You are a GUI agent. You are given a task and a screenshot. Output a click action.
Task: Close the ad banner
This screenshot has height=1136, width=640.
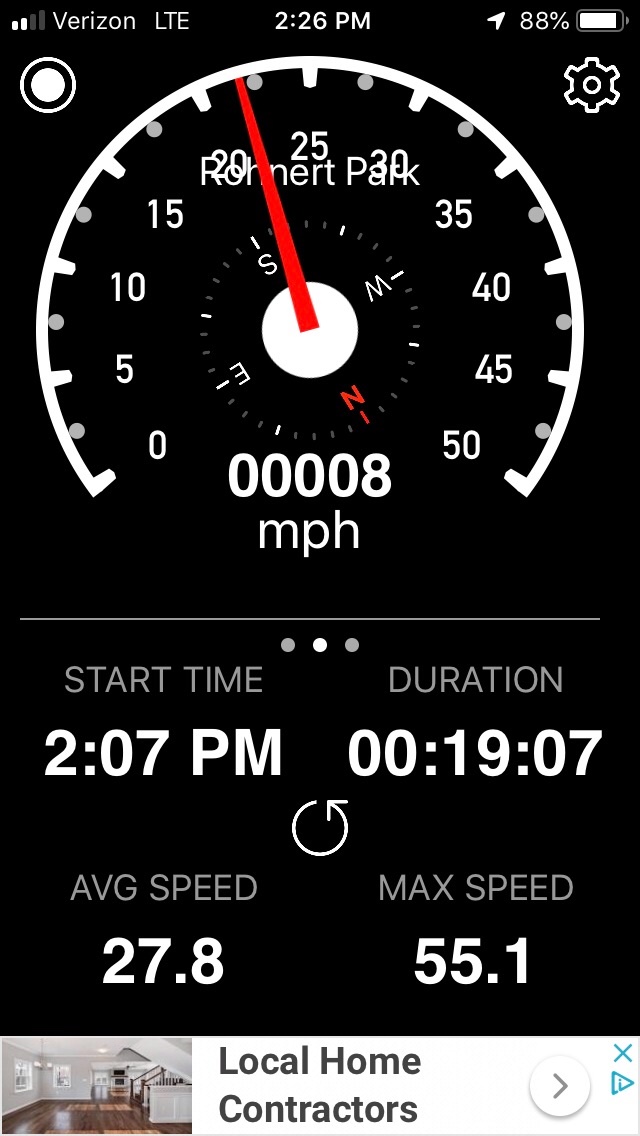(622, 1052)
